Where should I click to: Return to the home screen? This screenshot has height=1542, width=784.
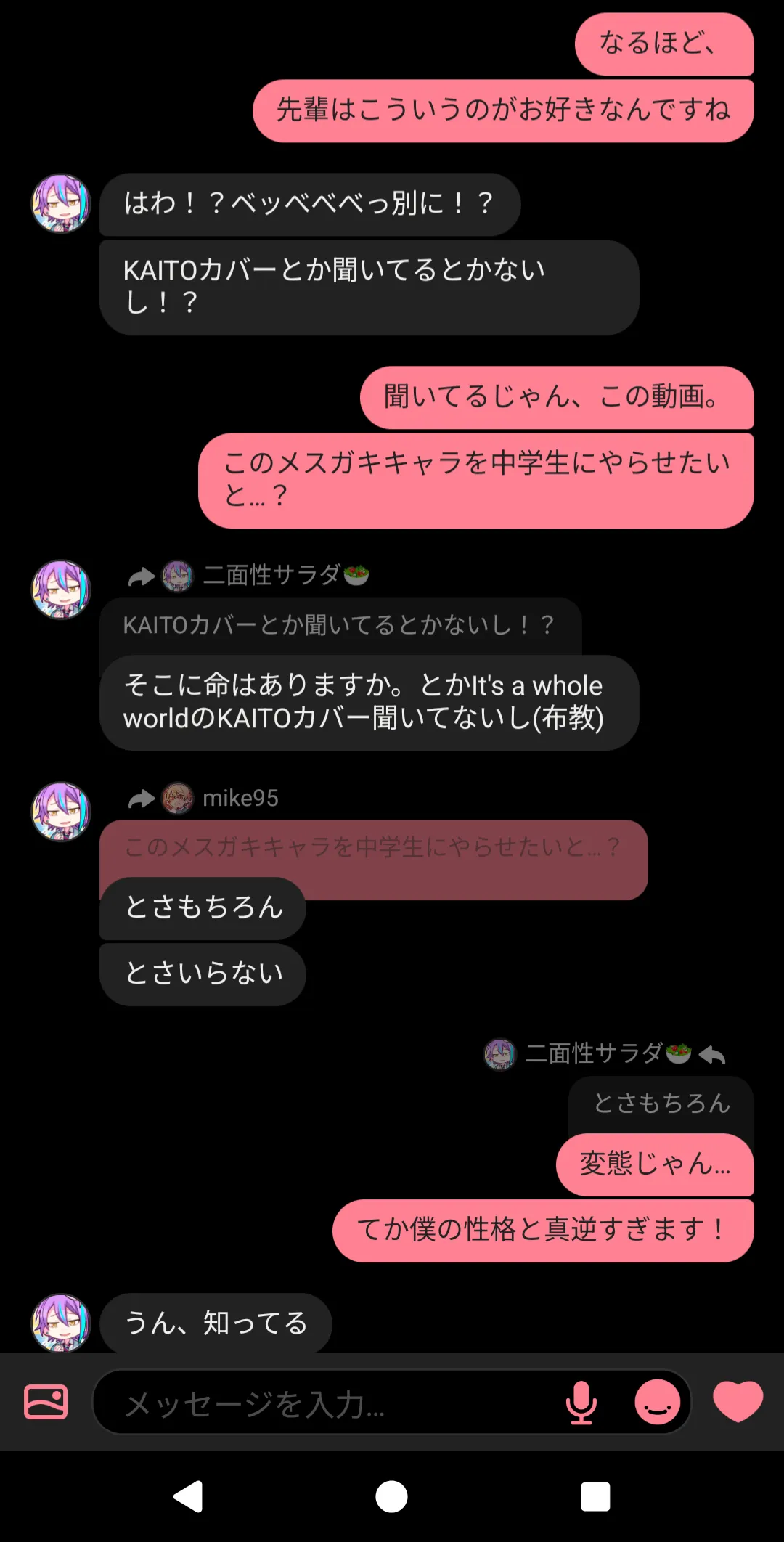point(391,1496)
